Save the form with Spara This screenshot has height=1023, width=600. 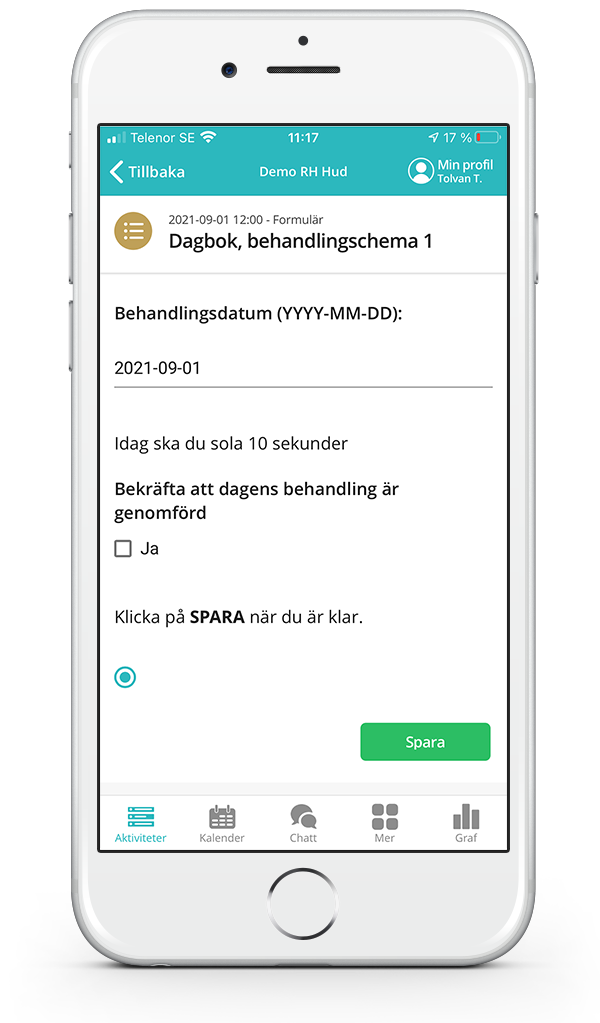pos(425,742)
